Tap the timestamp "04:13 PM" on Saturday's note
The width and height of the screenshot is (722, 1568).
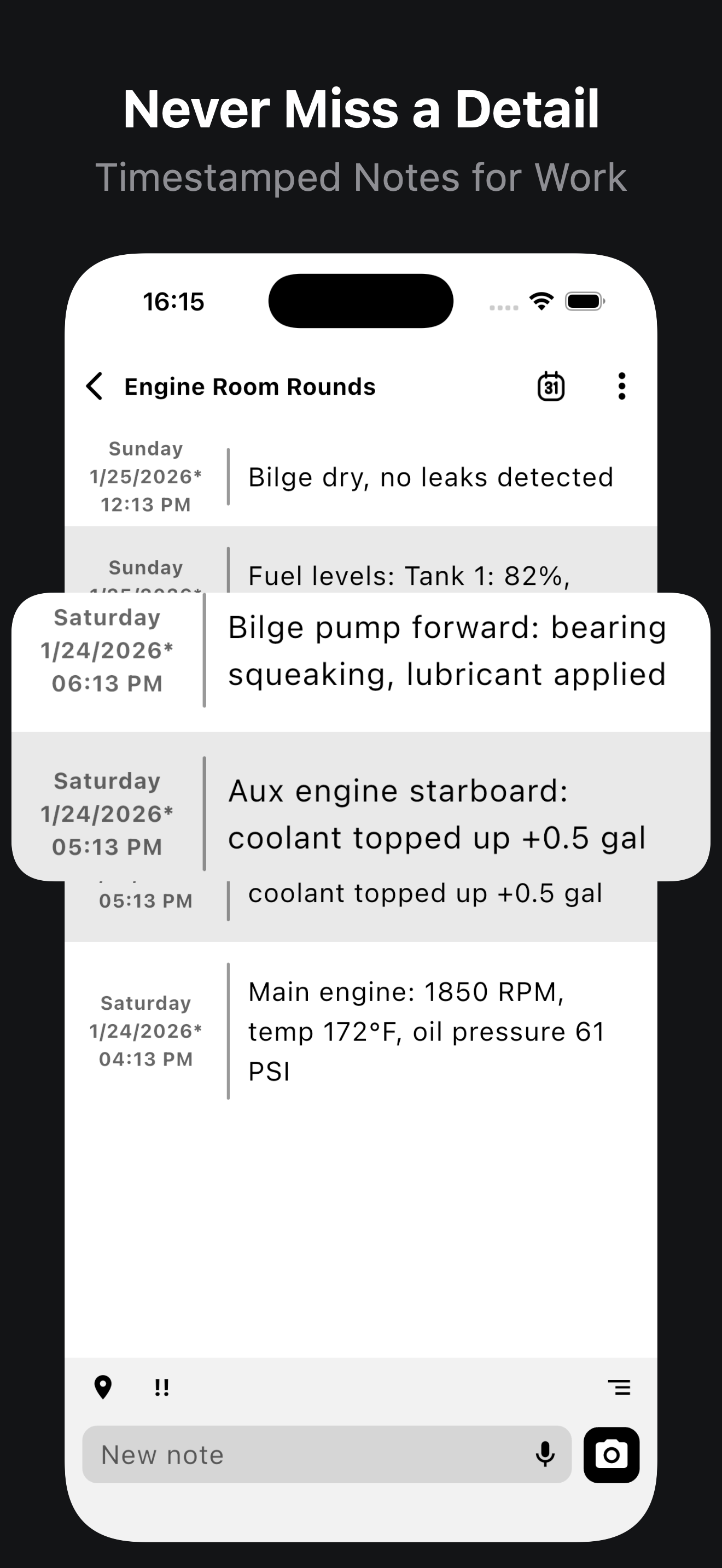click(146, 1059)
